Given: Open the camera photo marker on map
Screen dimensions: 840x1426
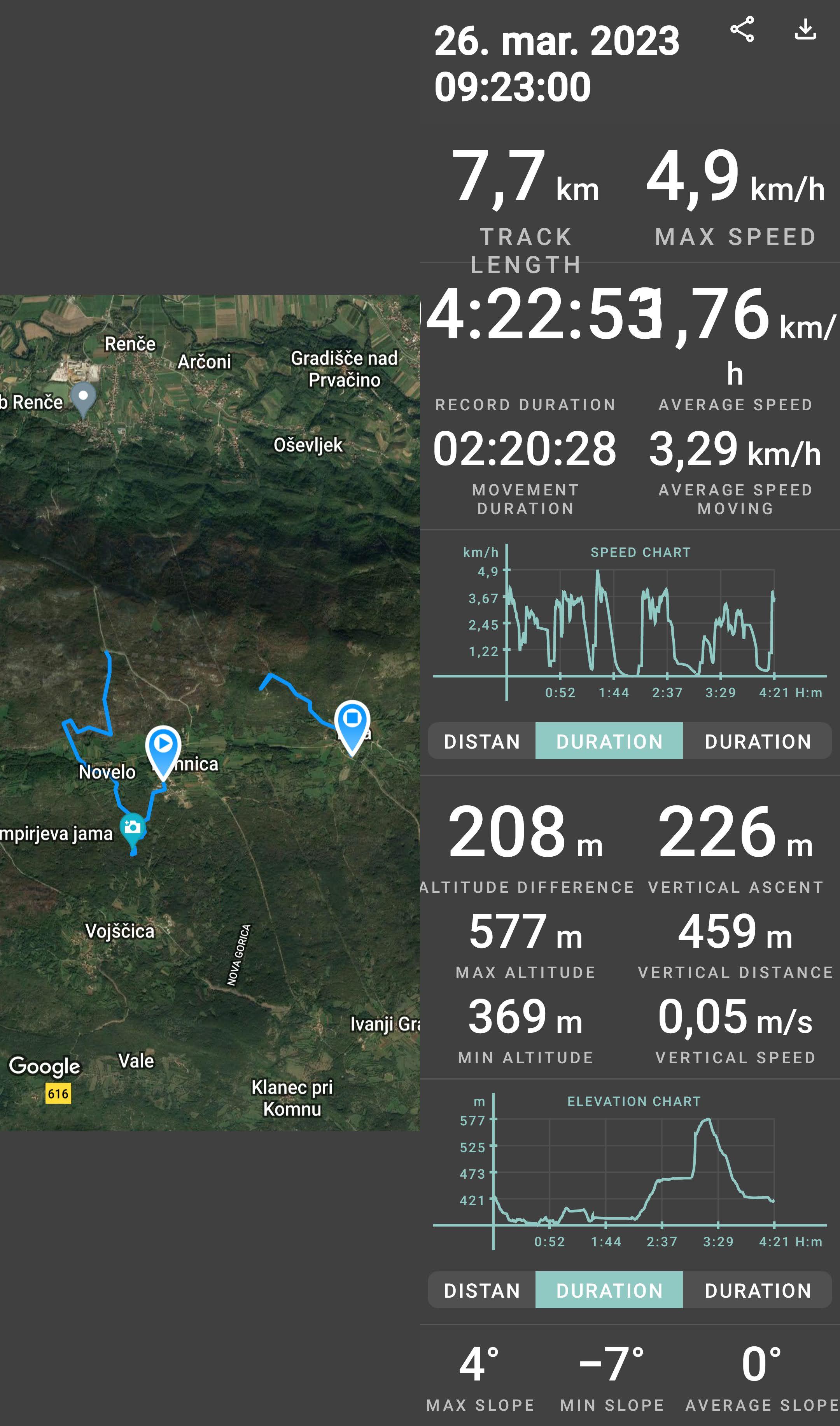Looking at the screenshot, I should pyautogui.click(x=133, y=828).
